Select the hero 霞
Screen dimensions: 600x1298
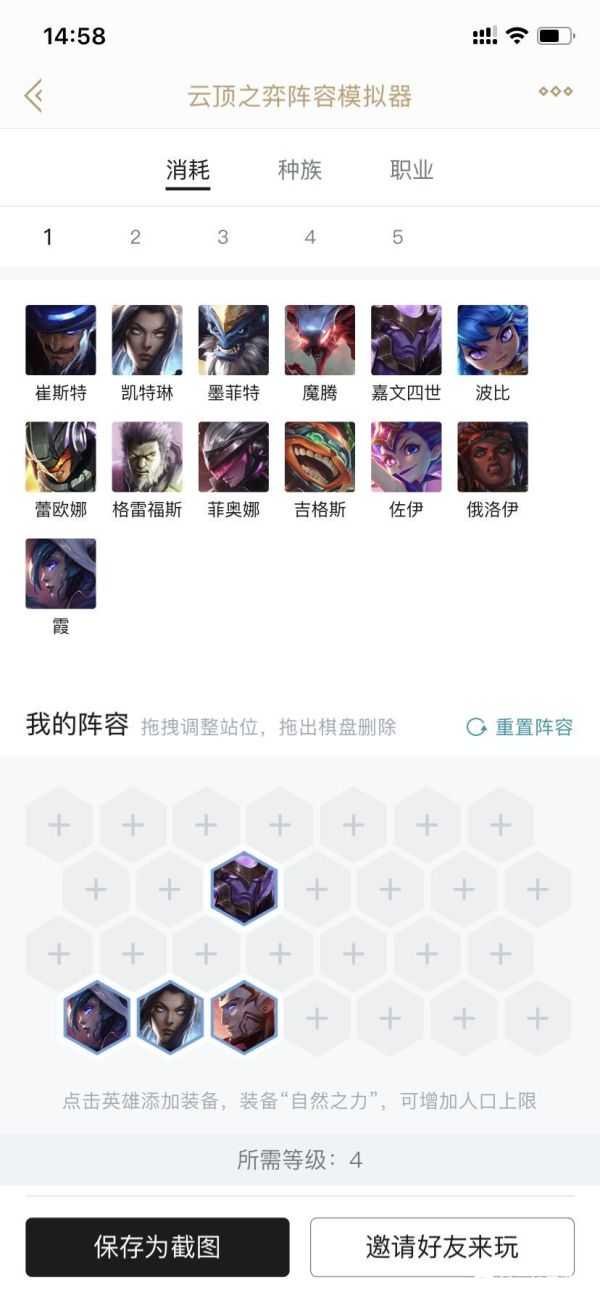61,574
